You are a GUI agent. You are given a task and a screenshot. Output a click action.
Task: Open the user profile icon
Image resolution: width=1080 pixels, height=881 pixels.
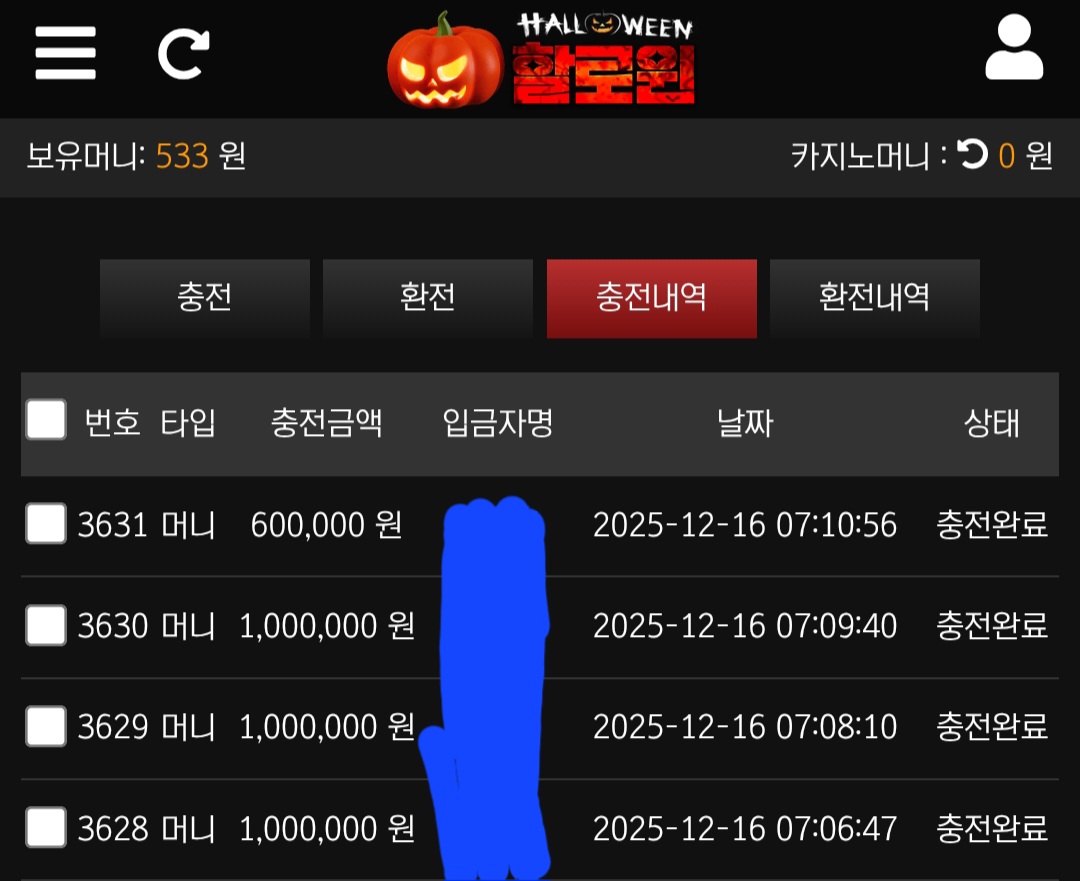coord(1014,48)
